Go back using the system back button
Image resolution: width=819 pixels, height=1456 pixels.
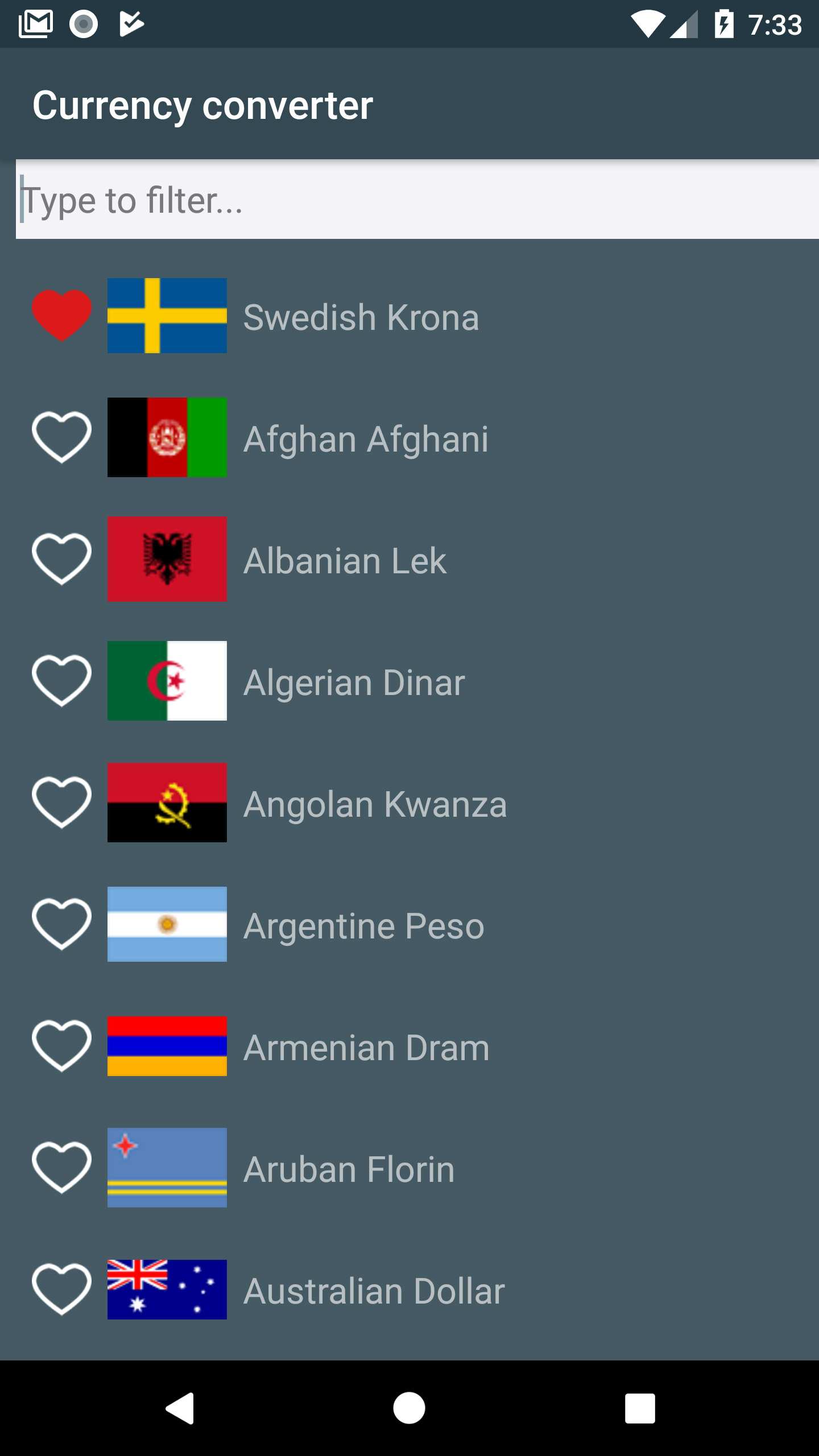tap(180, 1408)
